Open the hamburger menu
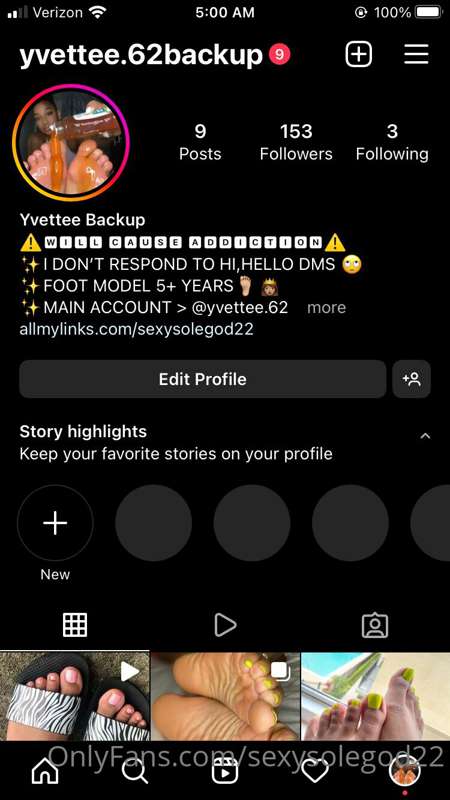Image resolution: width=450 pixels, height=800 pixels. click(x=416, y=54)
